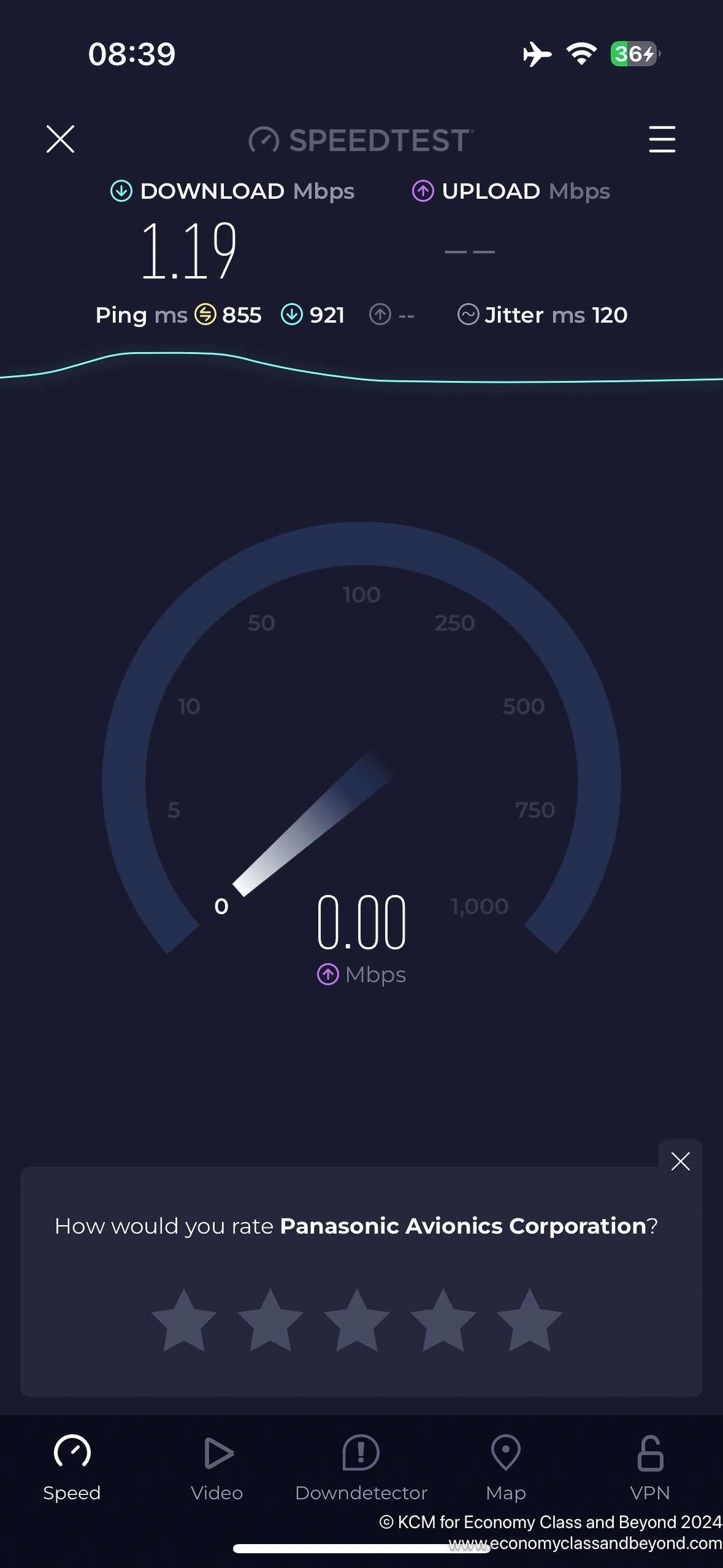This screenshot has width=723, height=1568.
Task: Open the hamburger menu
Action: pyautogui.click(x=662, y=139)
